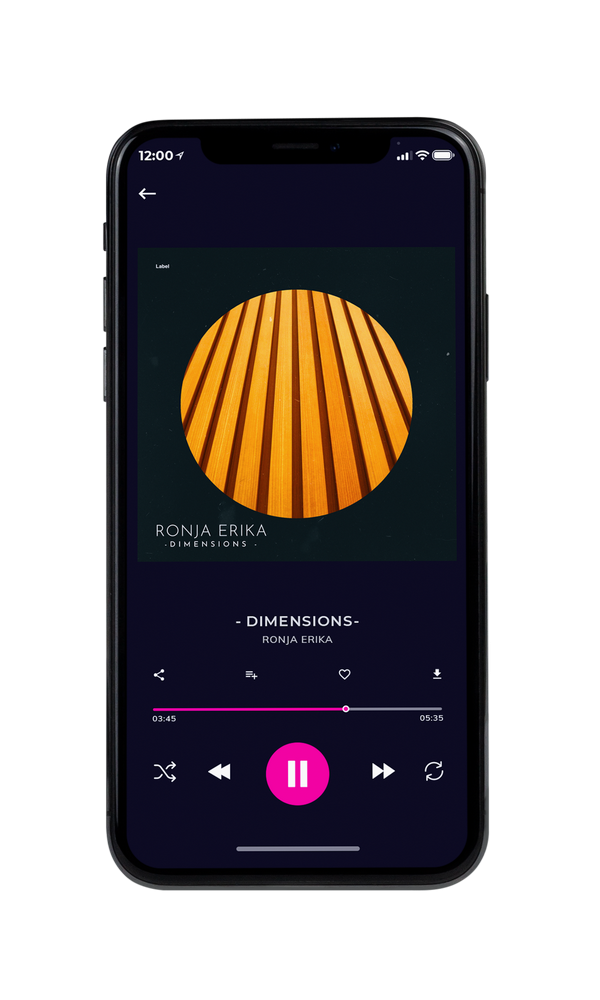Open the Ronja Erika album artwork

point(296,404)
